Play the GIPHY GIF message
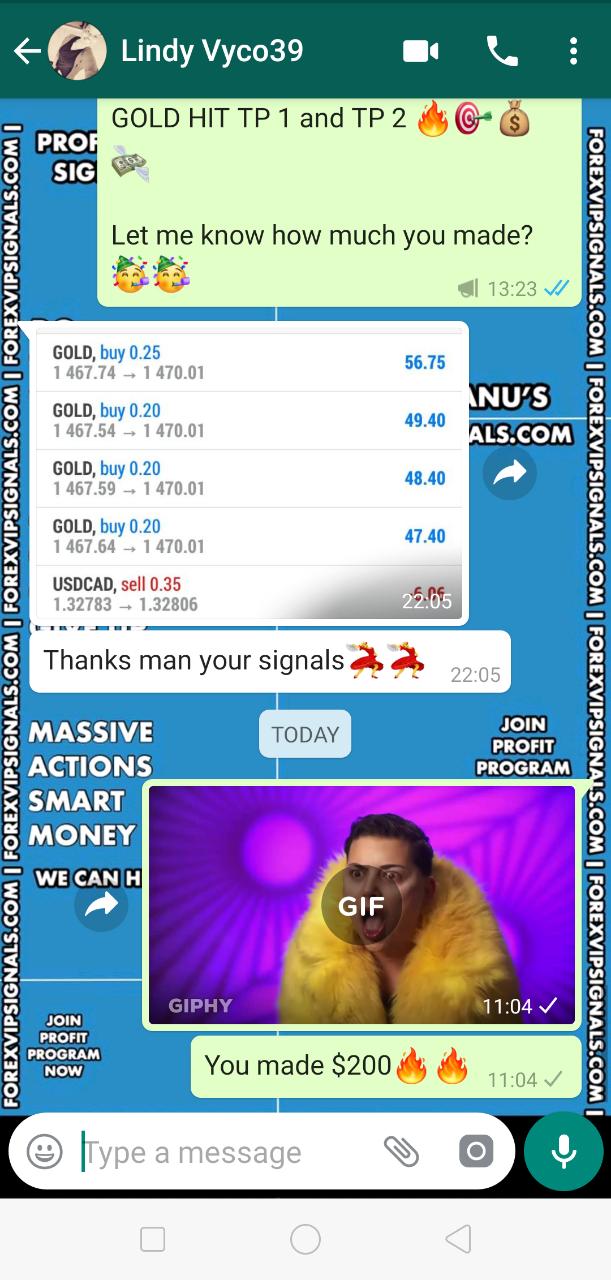This screenshot has height=1280, width=611. coord(361,906)
